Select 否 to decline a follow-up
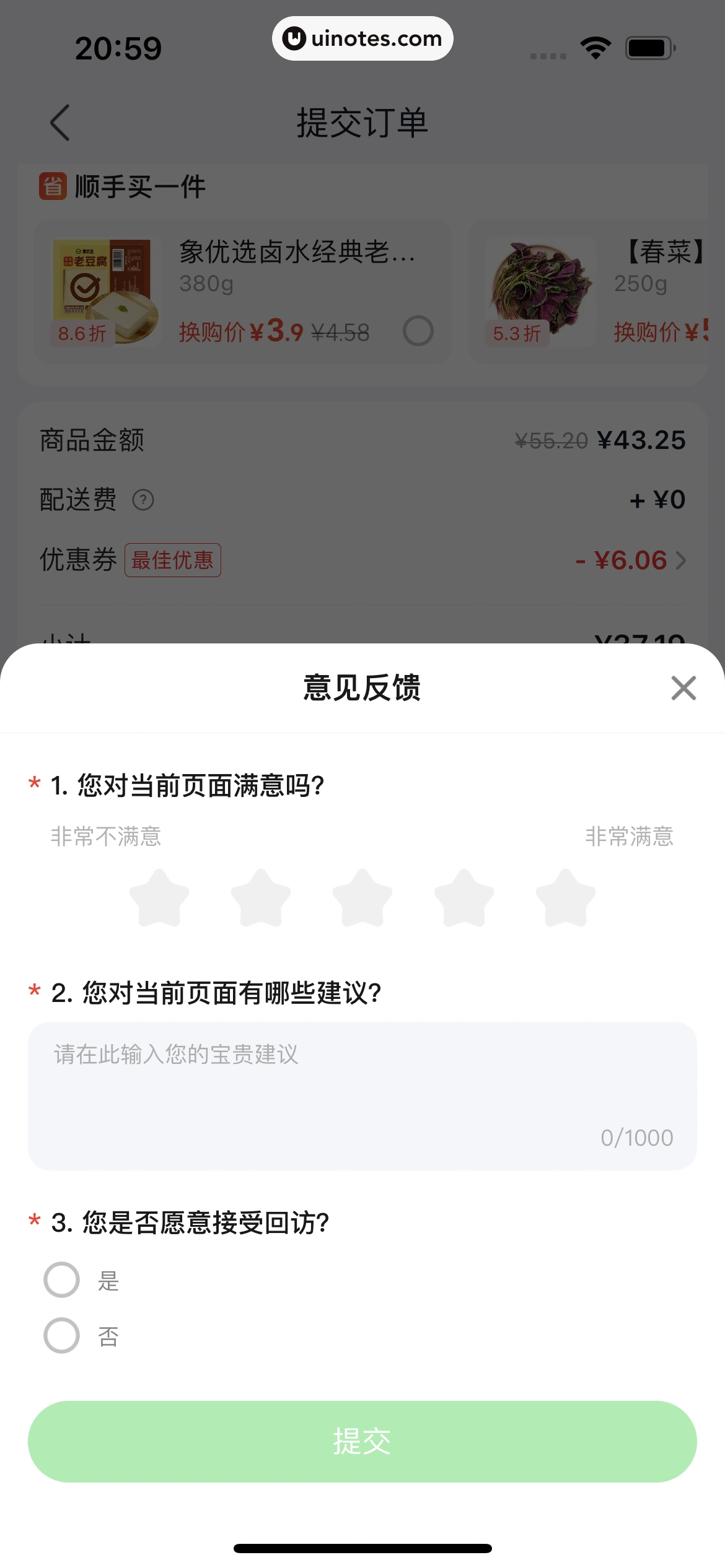Image resolution: width=725 pixels, height=1568 pixels. pyautogui.click(x=62, y=1335)
